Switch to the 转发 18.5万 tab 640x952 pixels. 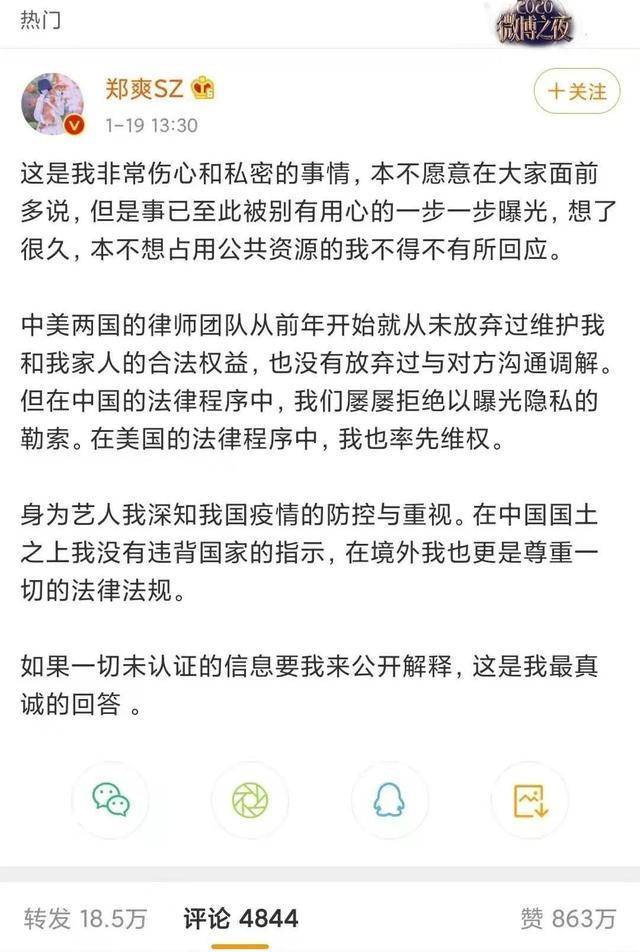click(x=84, y=918)
